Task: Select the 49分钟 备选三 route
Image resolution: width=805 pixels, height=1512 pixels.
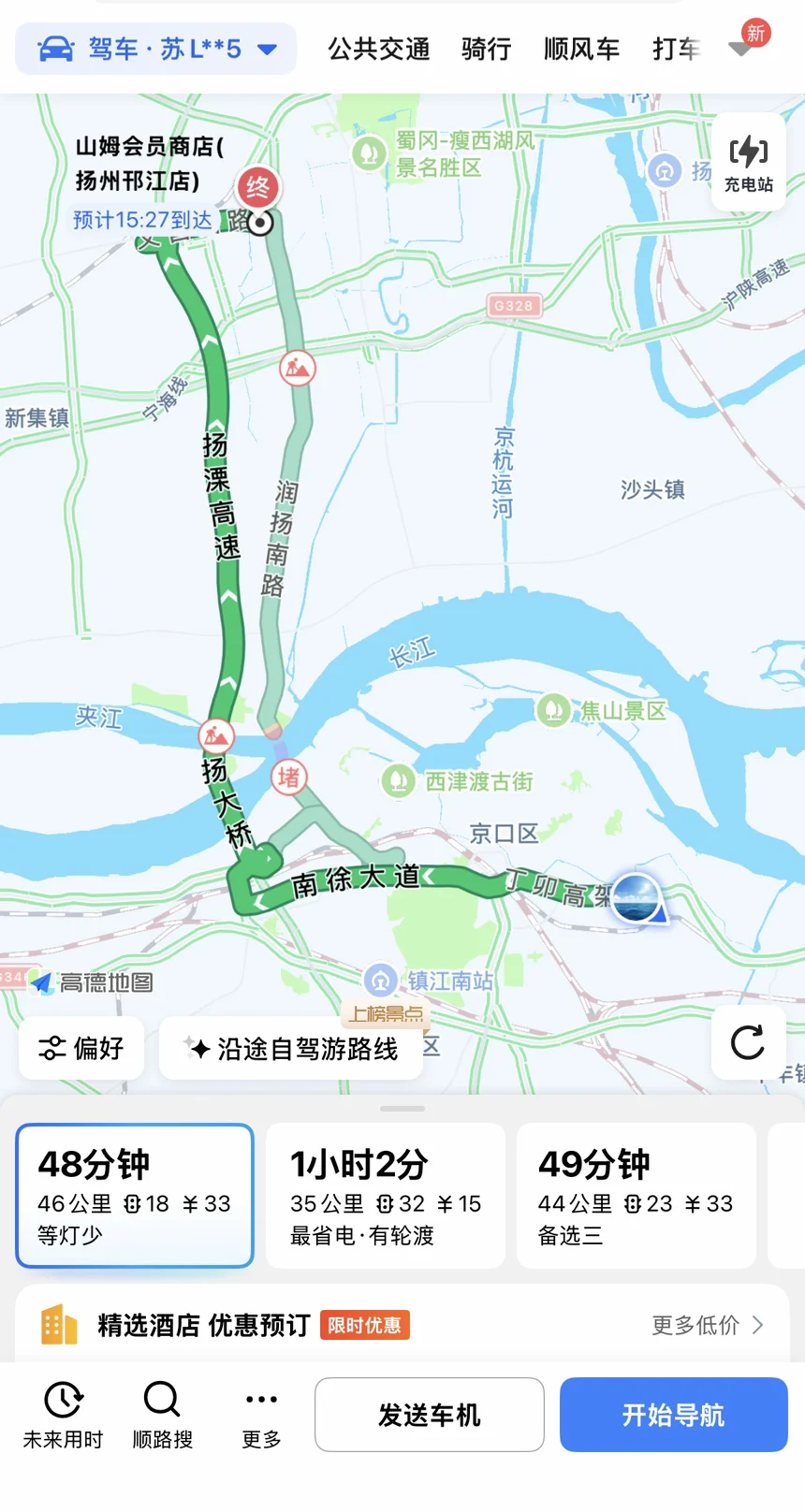Action: [x=637, y=1196]
